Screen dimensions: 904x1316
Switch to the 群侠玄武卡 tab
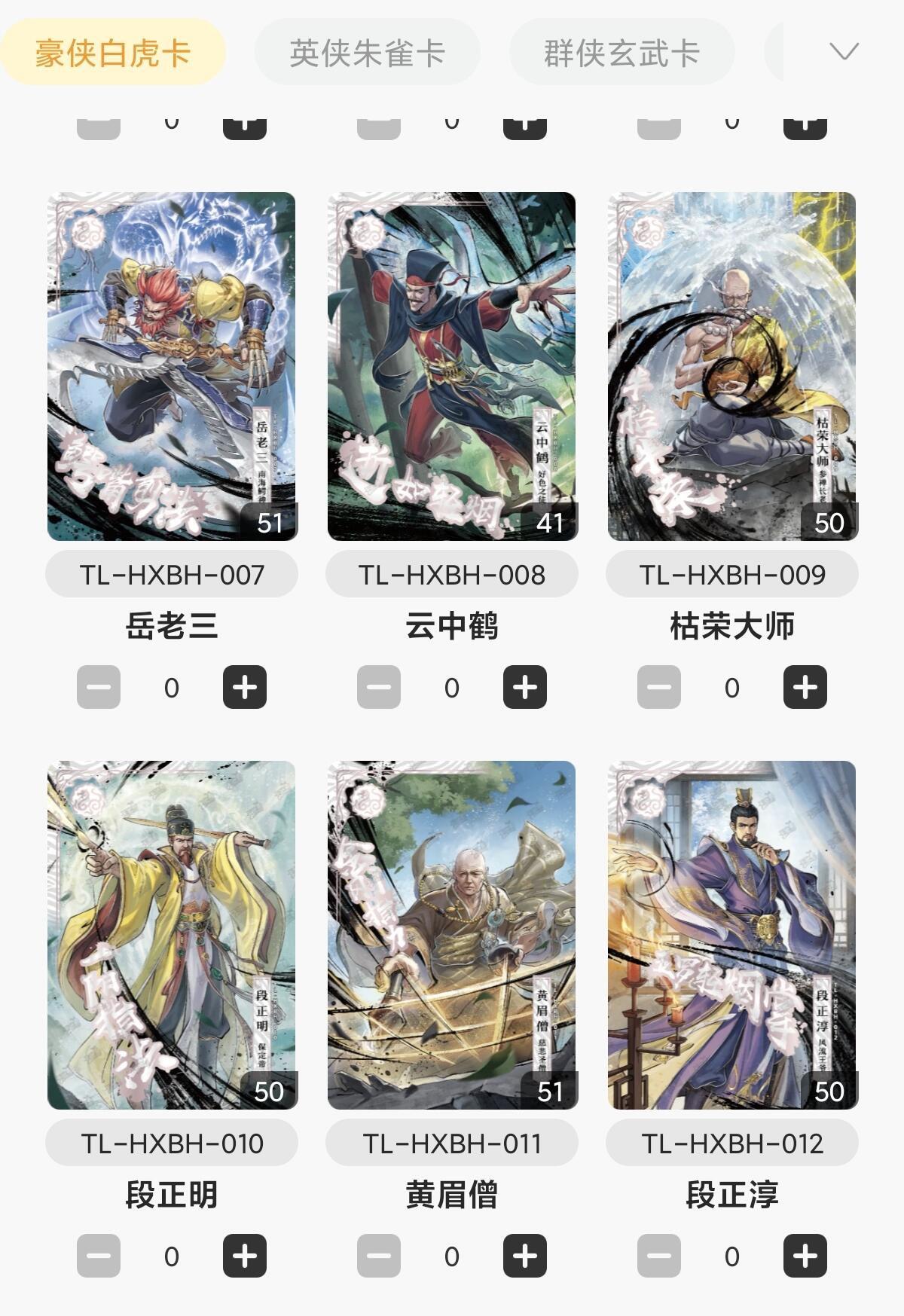coord(621,53)
